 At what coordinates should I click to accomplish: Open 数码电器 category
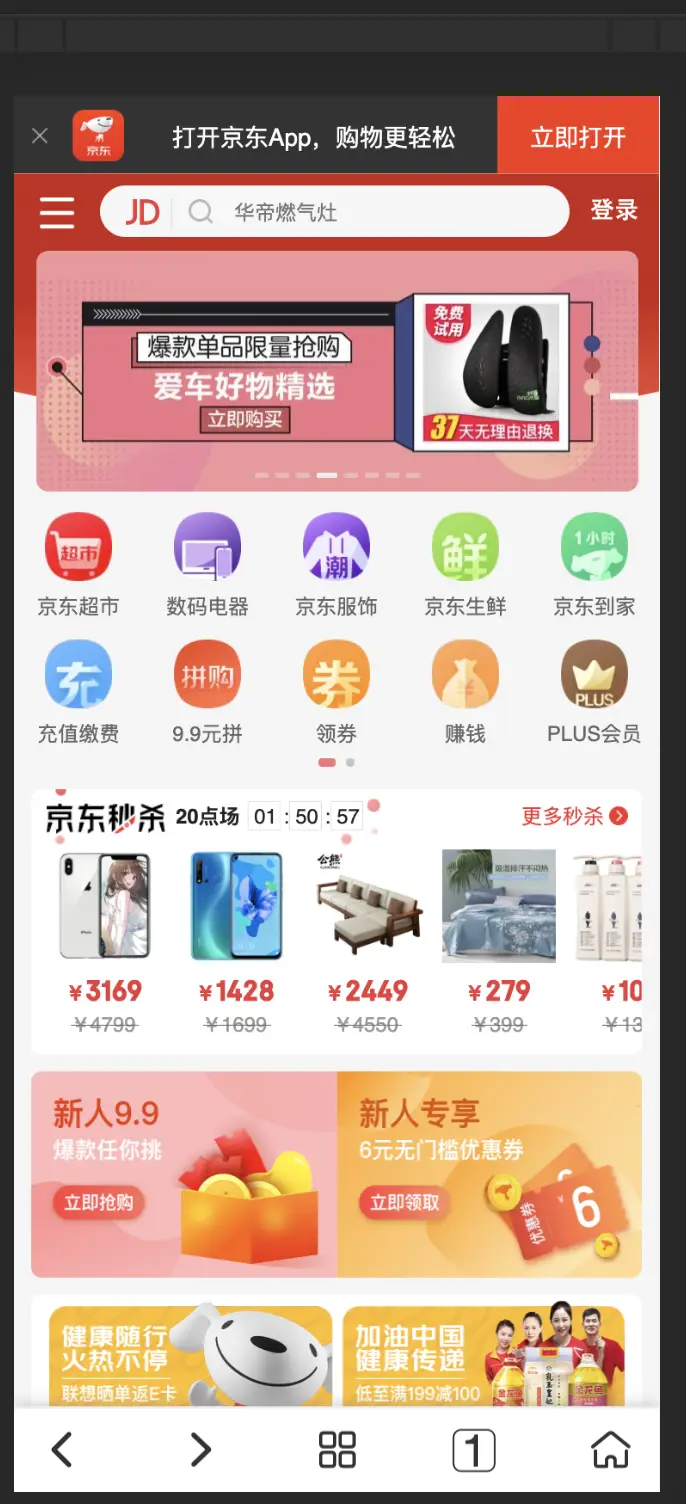[207, 563]
